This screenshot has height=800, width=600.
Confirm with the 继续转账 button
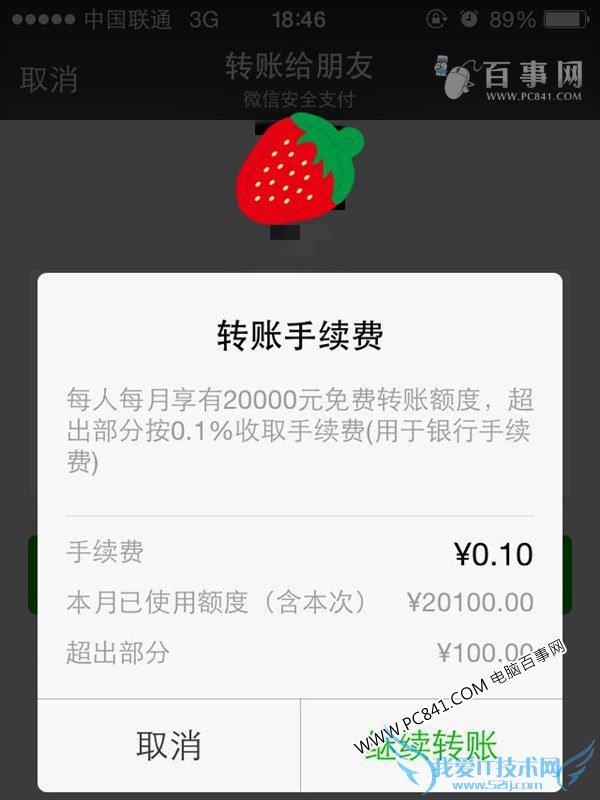[x=431, y=745]
